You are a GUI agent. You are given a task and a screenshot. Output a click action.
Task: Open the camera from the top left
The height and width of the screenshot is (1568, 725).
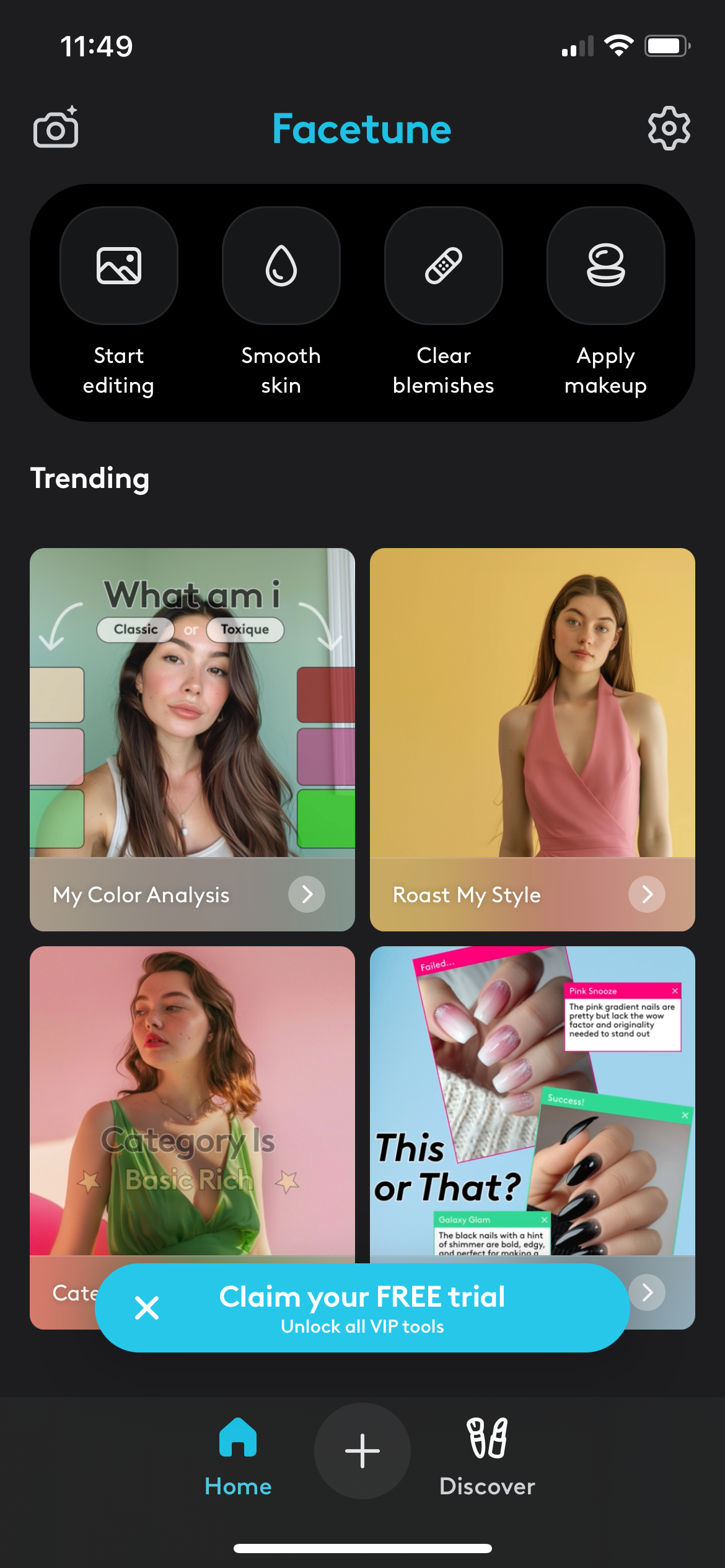tap(56, 129)
